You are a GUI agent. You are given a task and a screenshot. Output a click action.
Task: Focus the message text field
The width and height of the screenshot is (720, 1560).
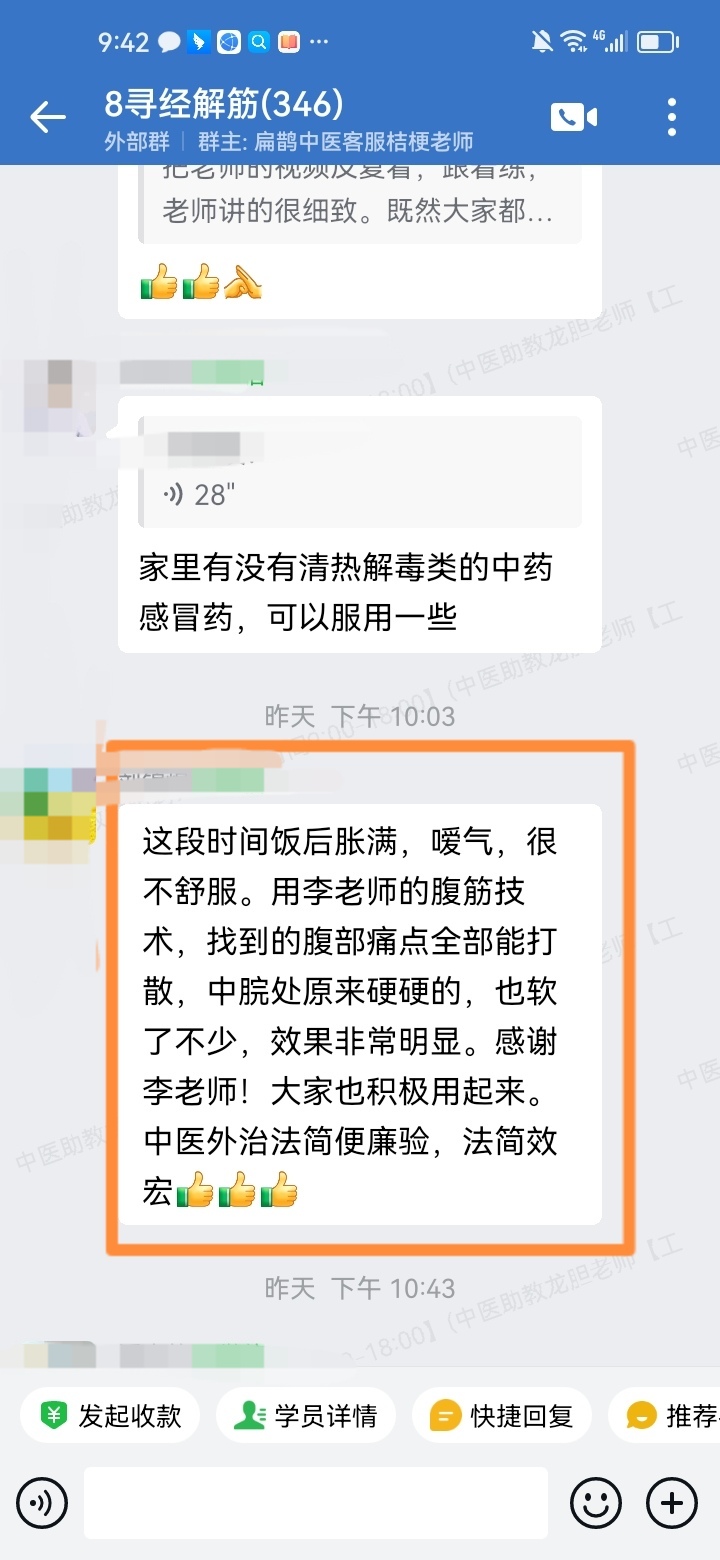315,1502
